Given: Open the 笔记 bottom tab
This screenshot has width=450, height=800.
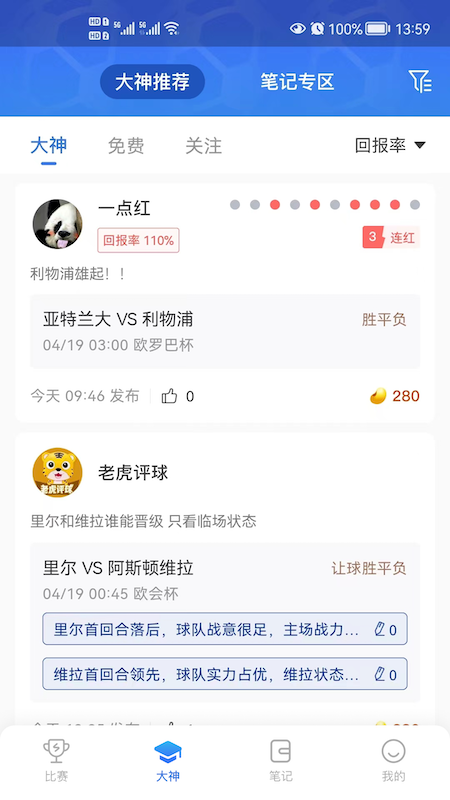Looking at the screenshot, I should (281, 761).
